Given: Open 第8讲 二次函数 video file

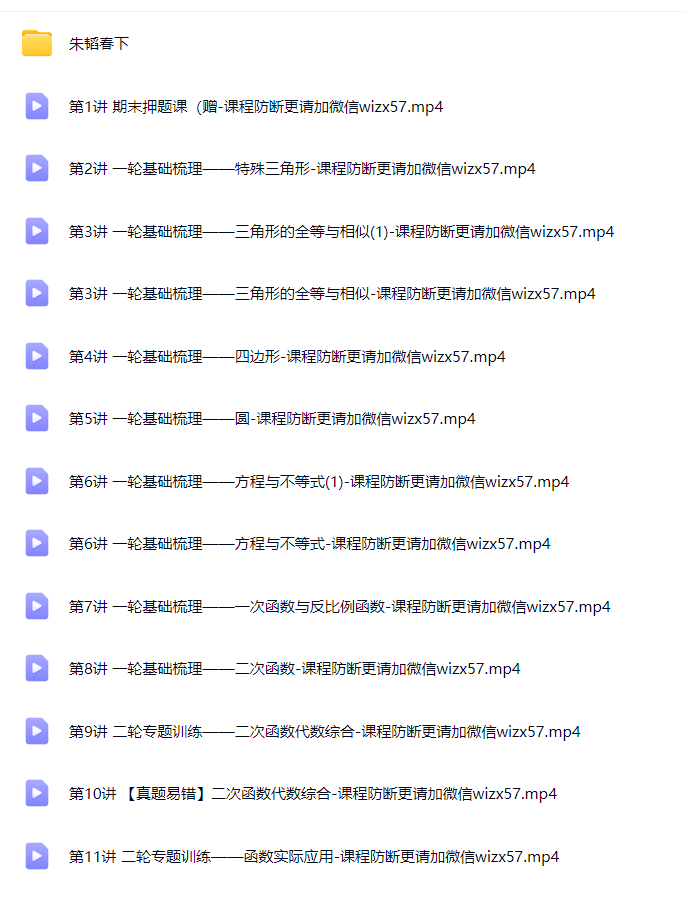Looking at the screenshot, I should 294,669.
